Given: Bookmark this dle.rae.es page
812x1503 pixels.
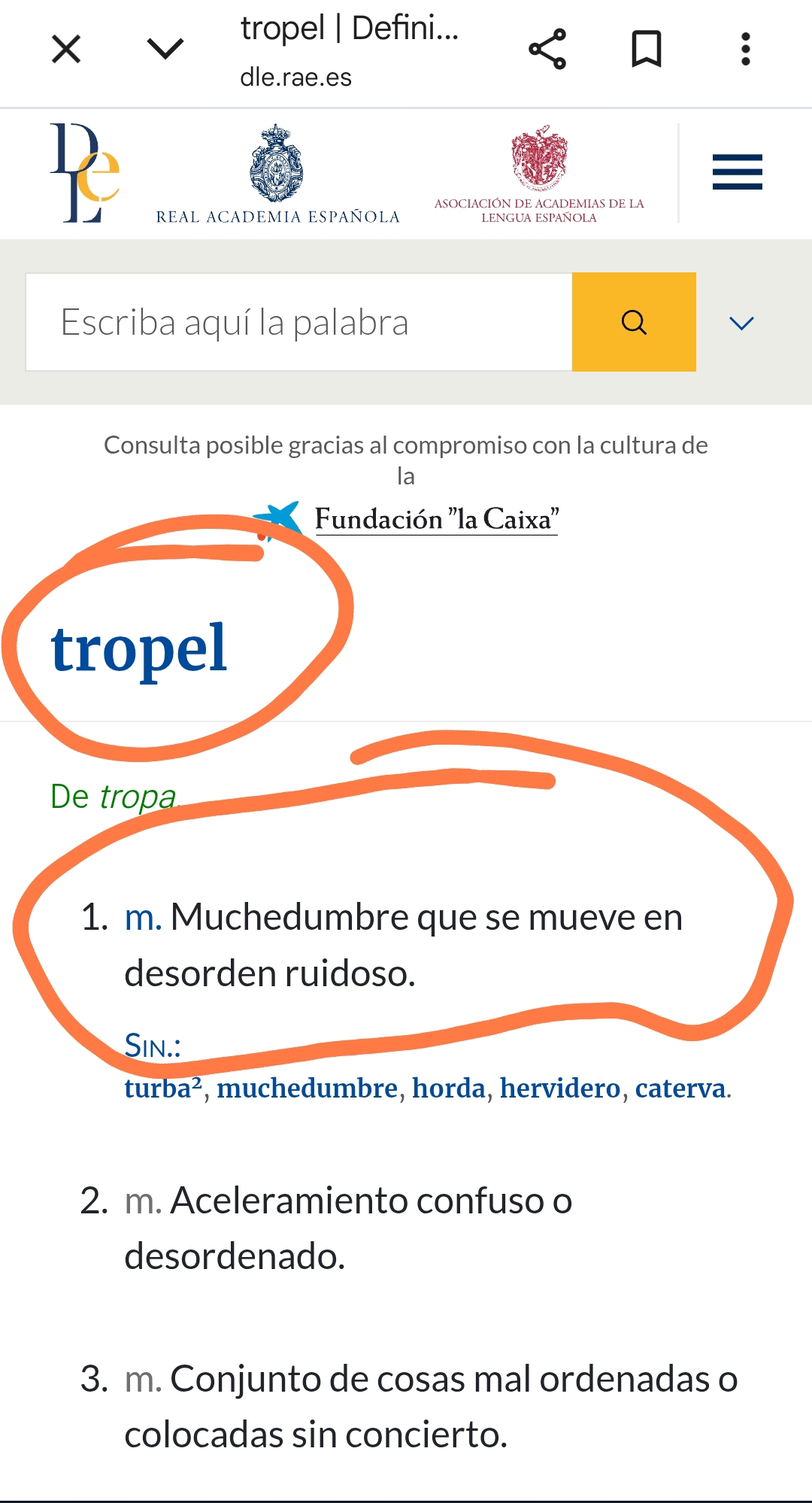Looking at the screenshot, I should [x=646, y=50].
